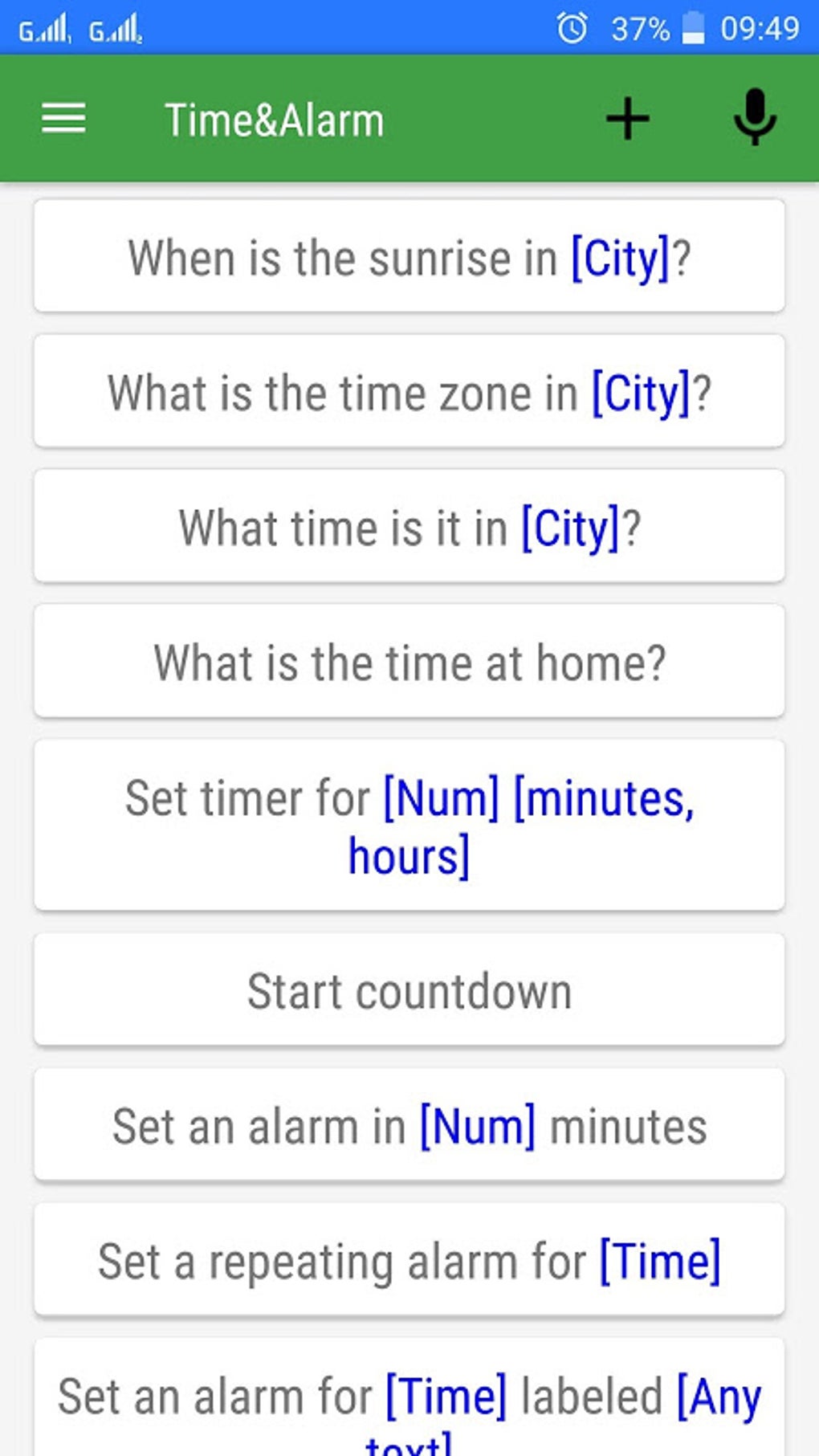The image size is (819, 1456).
Task: Set an alarm in a number of minutes
Action: pos(409,1124)
